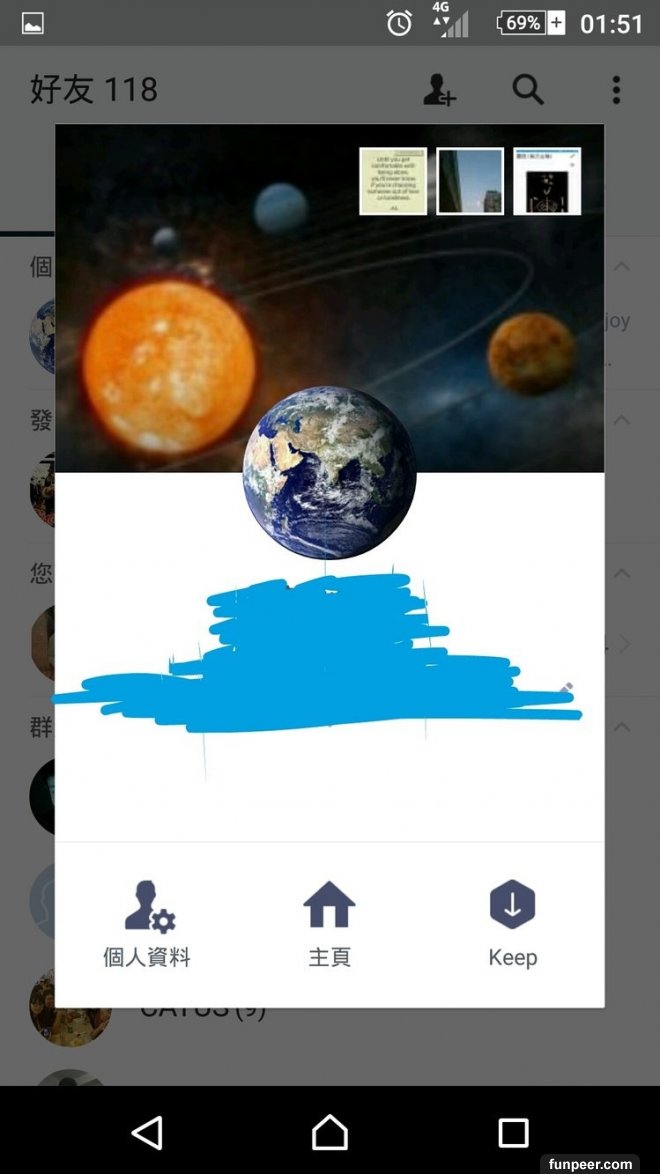Open the sky photo thumbnail
Viewport: 660px width, 1174px height.
[x=470, y=181]
